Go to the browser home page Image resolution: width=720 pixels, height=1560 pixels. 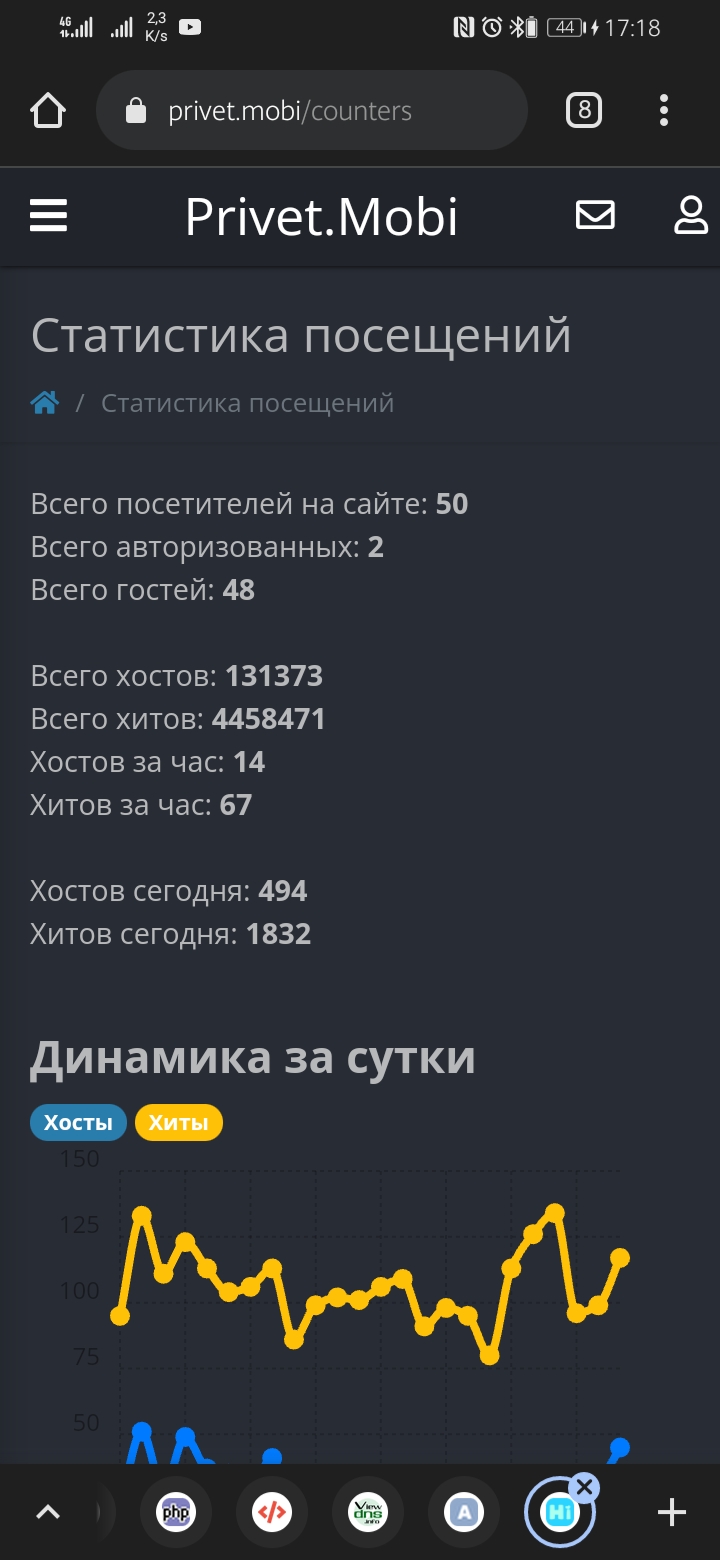pyautogui.click(x=48, y=110)
